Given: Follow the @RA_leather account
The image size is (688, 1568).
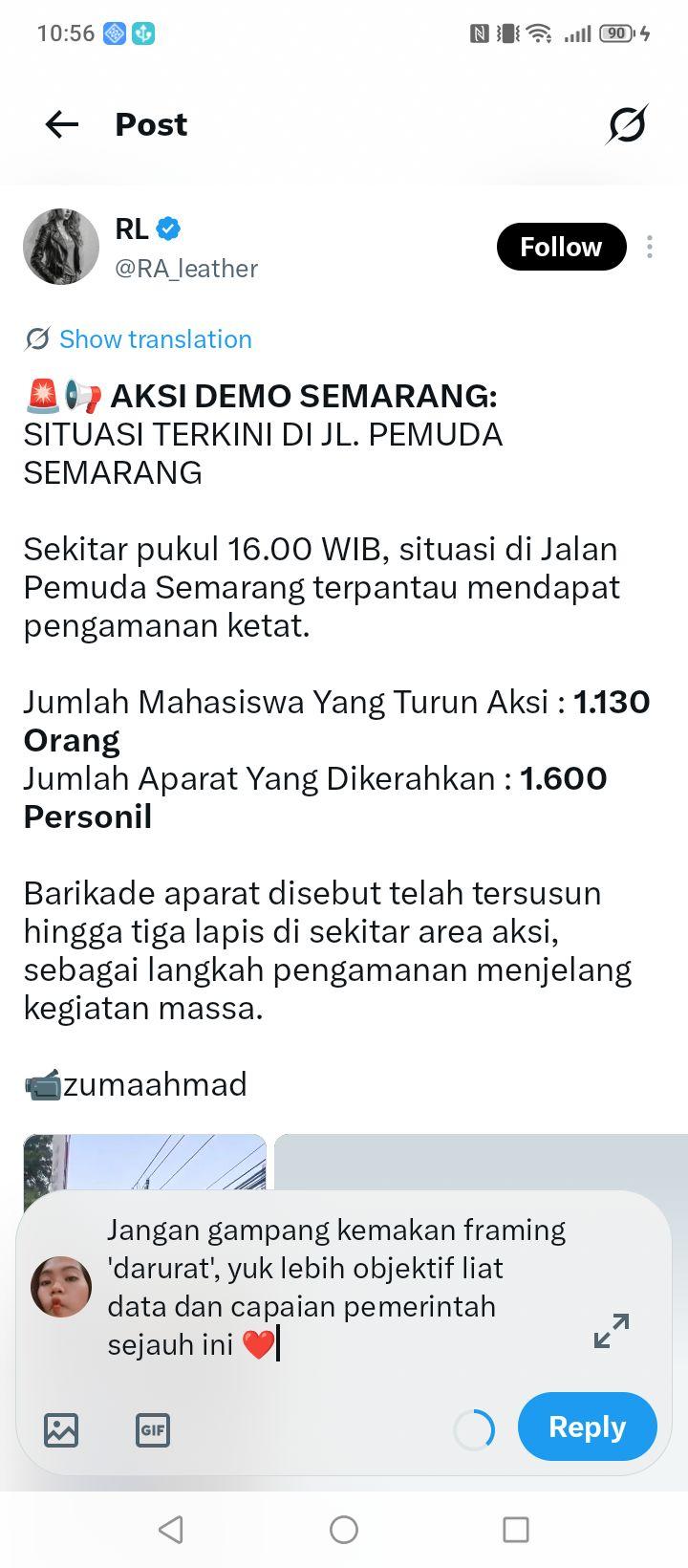Looking at the screenshot, I should 561,247.
